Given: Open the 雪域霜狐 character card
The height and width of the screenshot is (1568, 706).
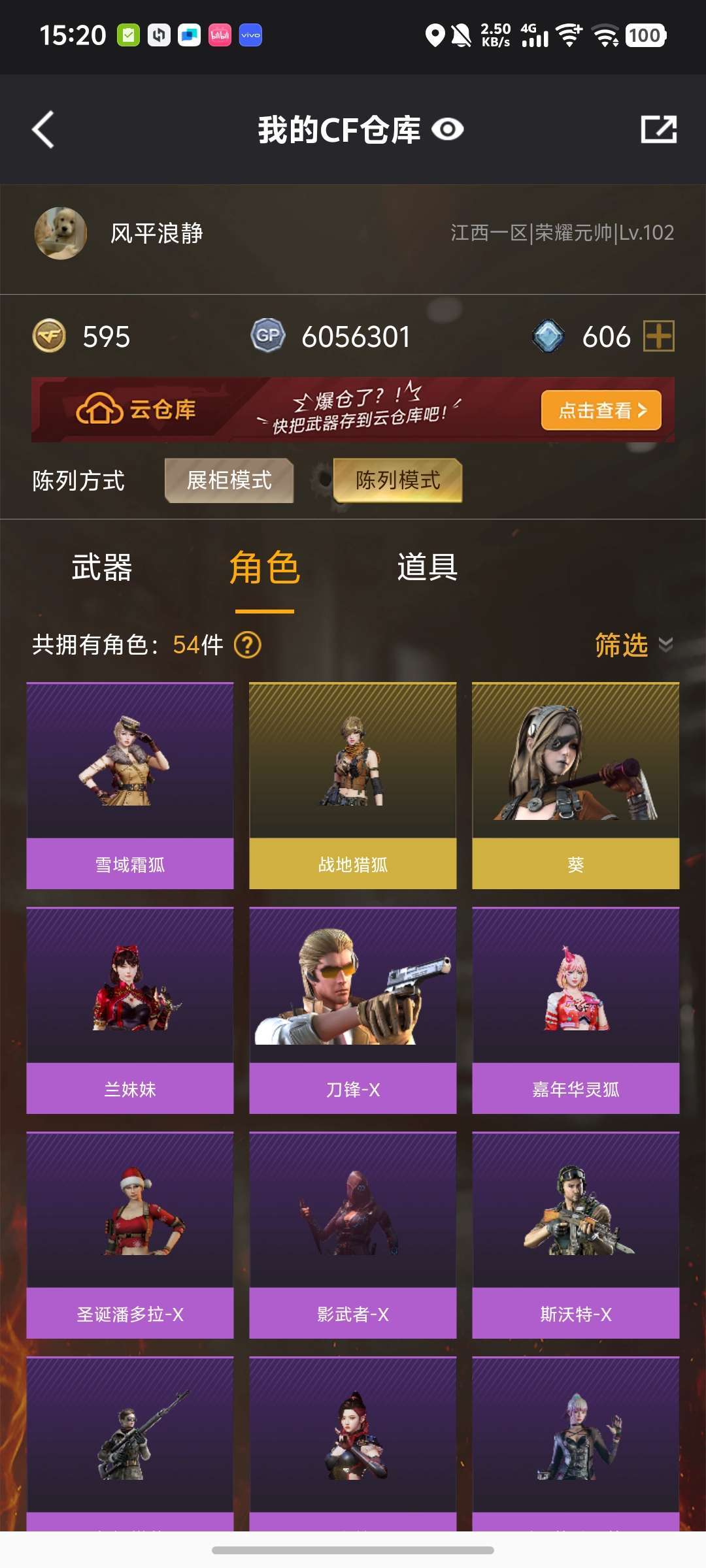Looking at the screenshot, I should [130, 786].
